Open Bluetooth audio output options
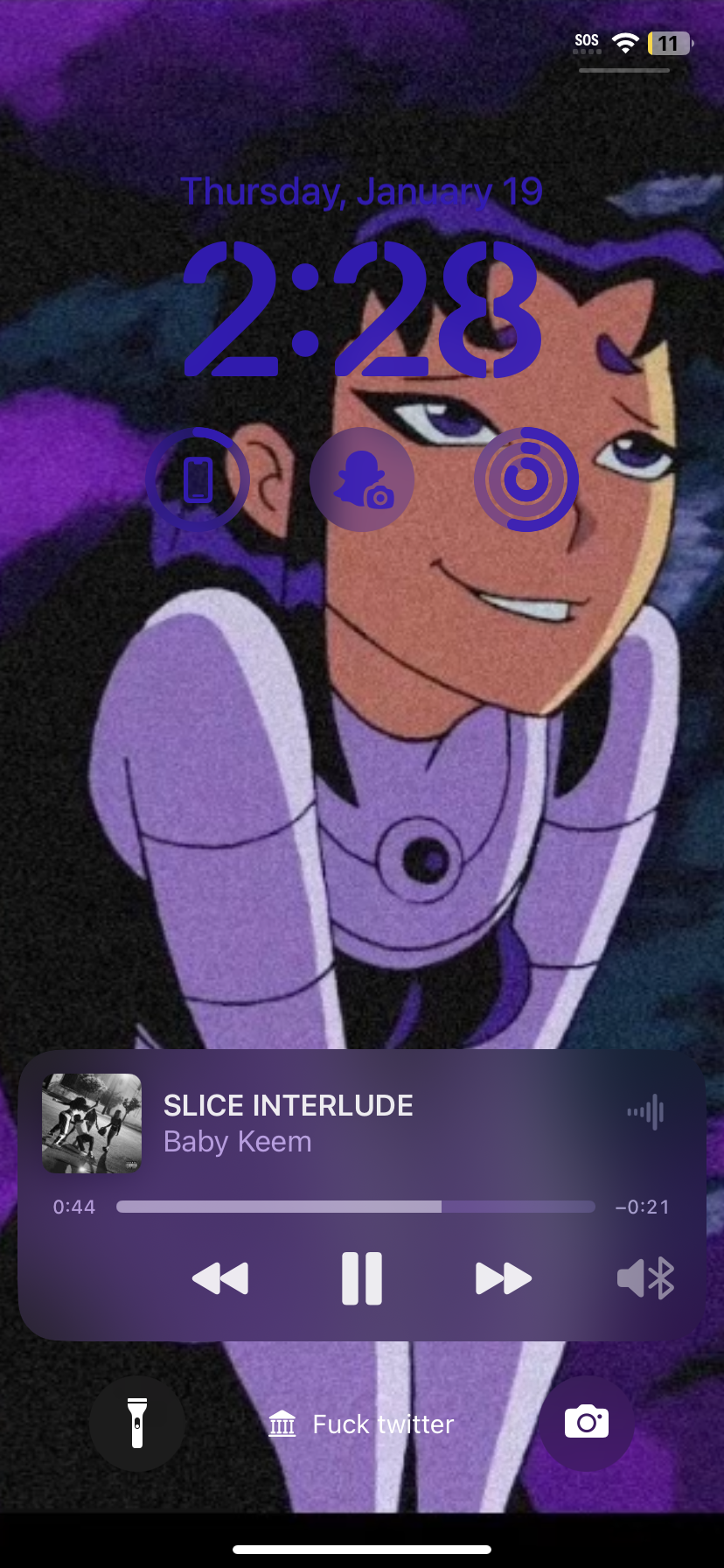This screenshot has height=1568, width=724. (646, 1278)
